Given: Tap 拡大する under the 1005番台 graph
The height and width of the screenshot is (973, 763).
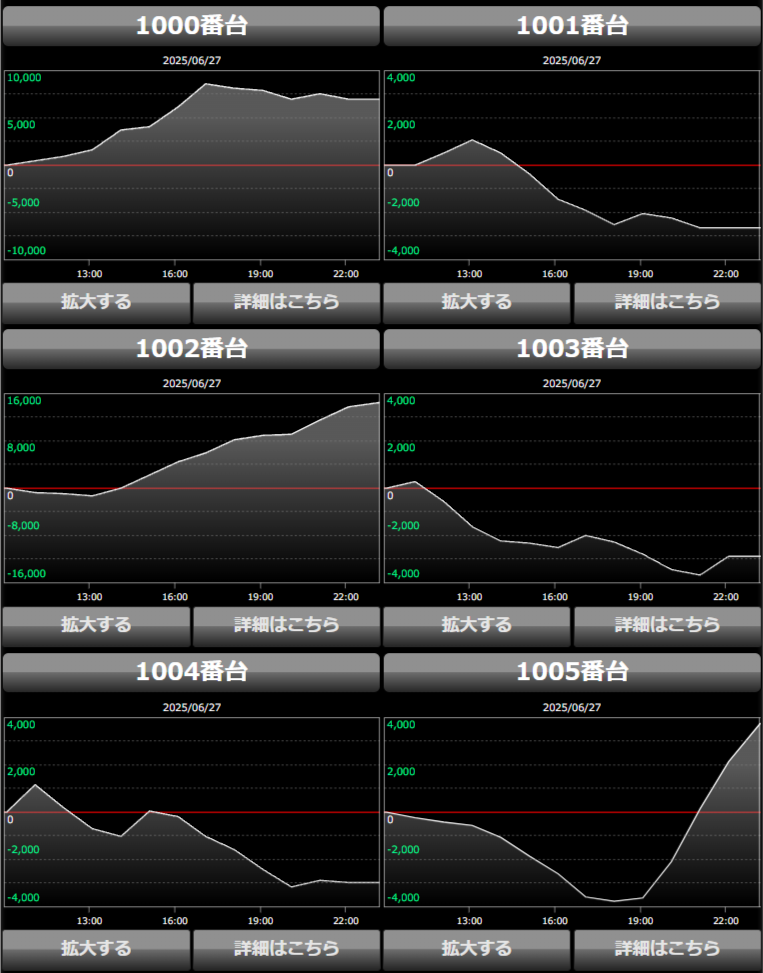Looking at the screenshot, I should tap(477, 948).
